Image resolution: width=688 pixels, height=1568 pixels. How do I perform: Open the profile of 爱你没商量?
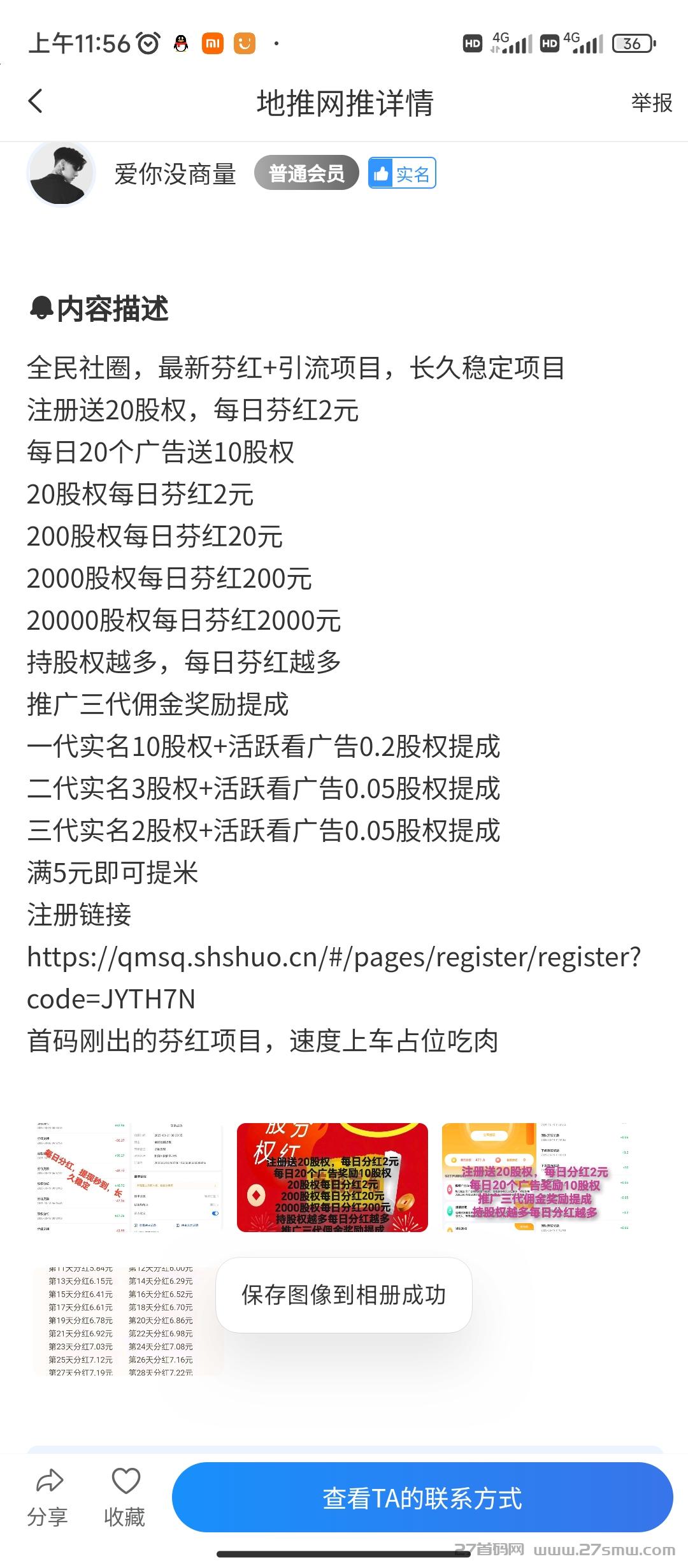point(61,173)
